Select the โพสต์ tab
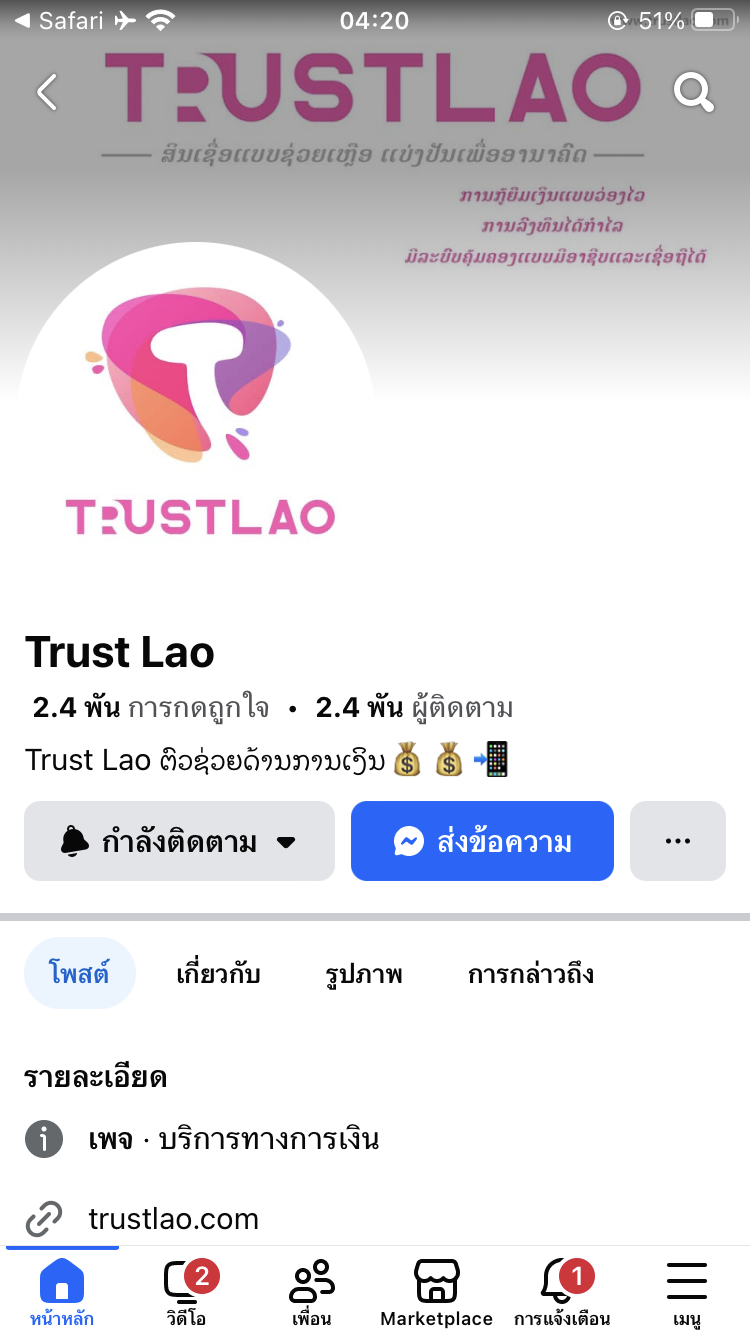This screenshot has height=1334, width=750. coord(79,973)
